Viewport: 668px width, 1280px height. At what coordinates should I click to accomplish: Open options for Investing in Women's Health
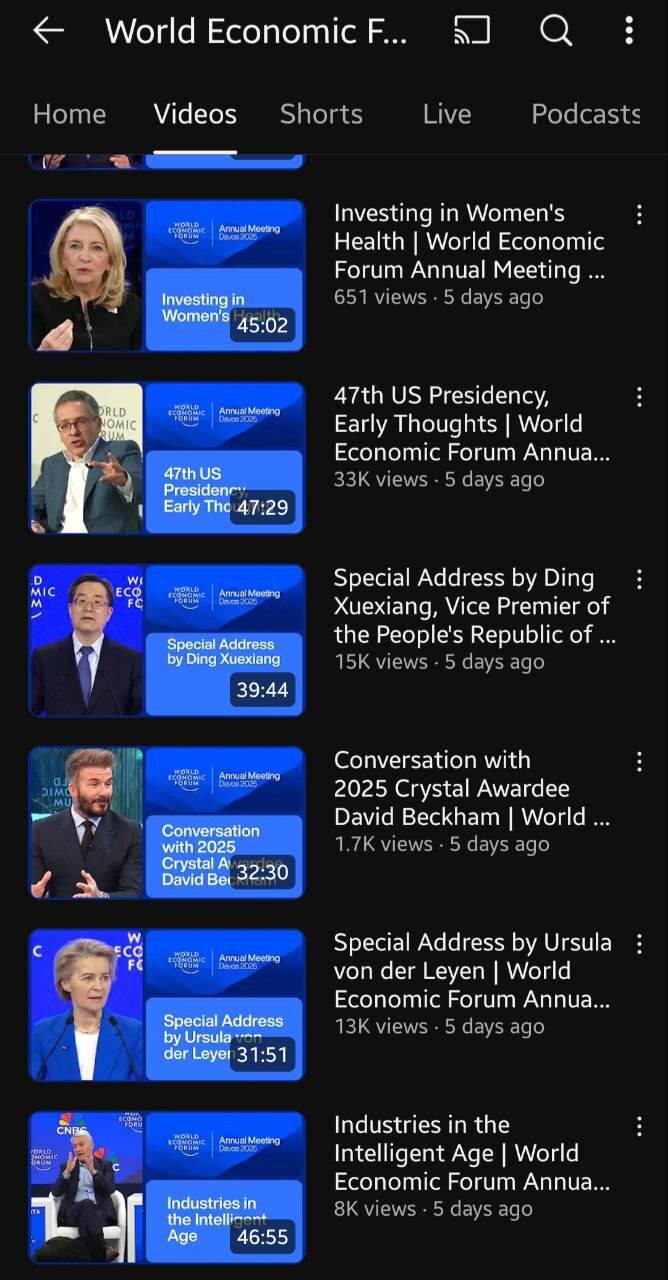(639, 214)
